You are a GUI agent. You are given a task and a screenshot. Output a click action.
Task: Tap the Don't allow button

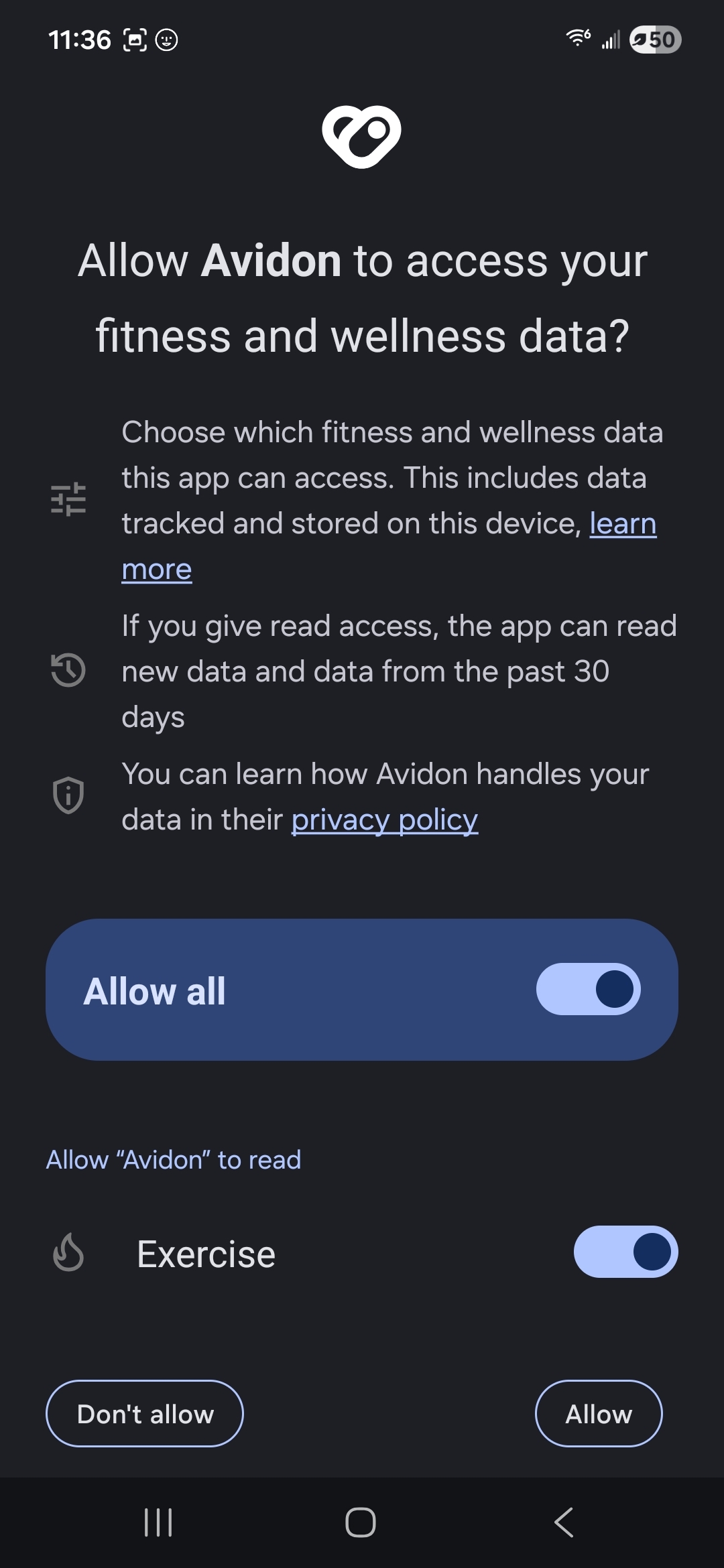point(145,1414)
